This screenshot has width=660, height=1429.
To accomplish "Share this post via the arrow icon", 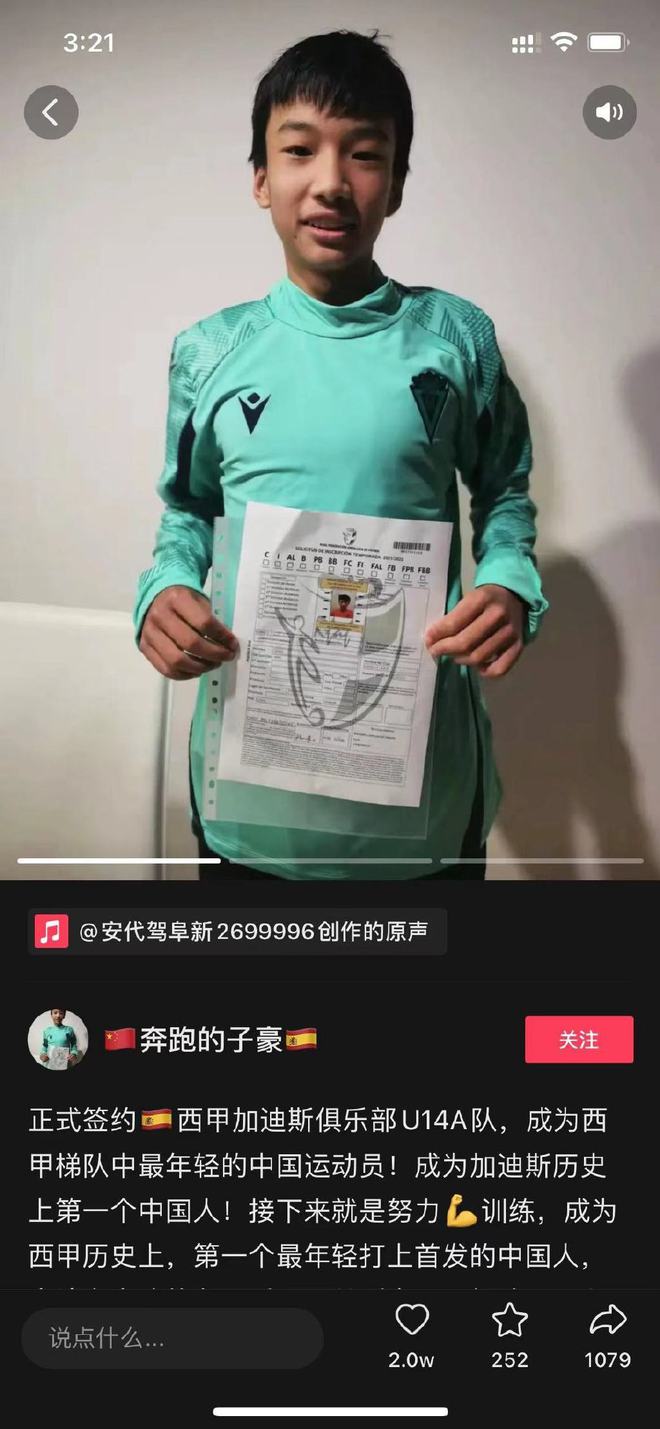I will 607,1321.
